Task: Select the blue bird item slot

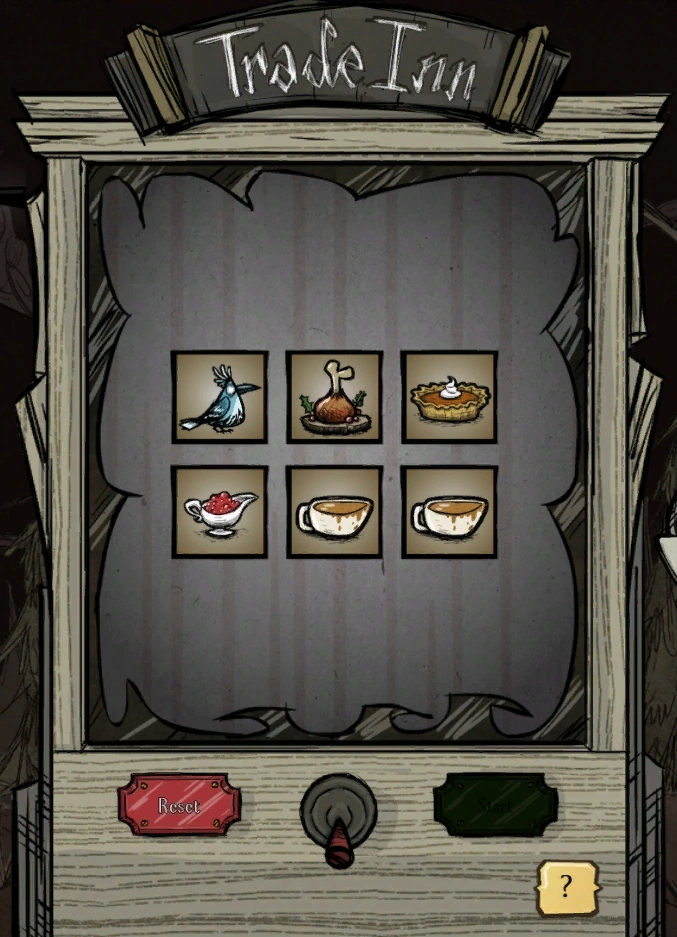Action: (x=219, y=397)
